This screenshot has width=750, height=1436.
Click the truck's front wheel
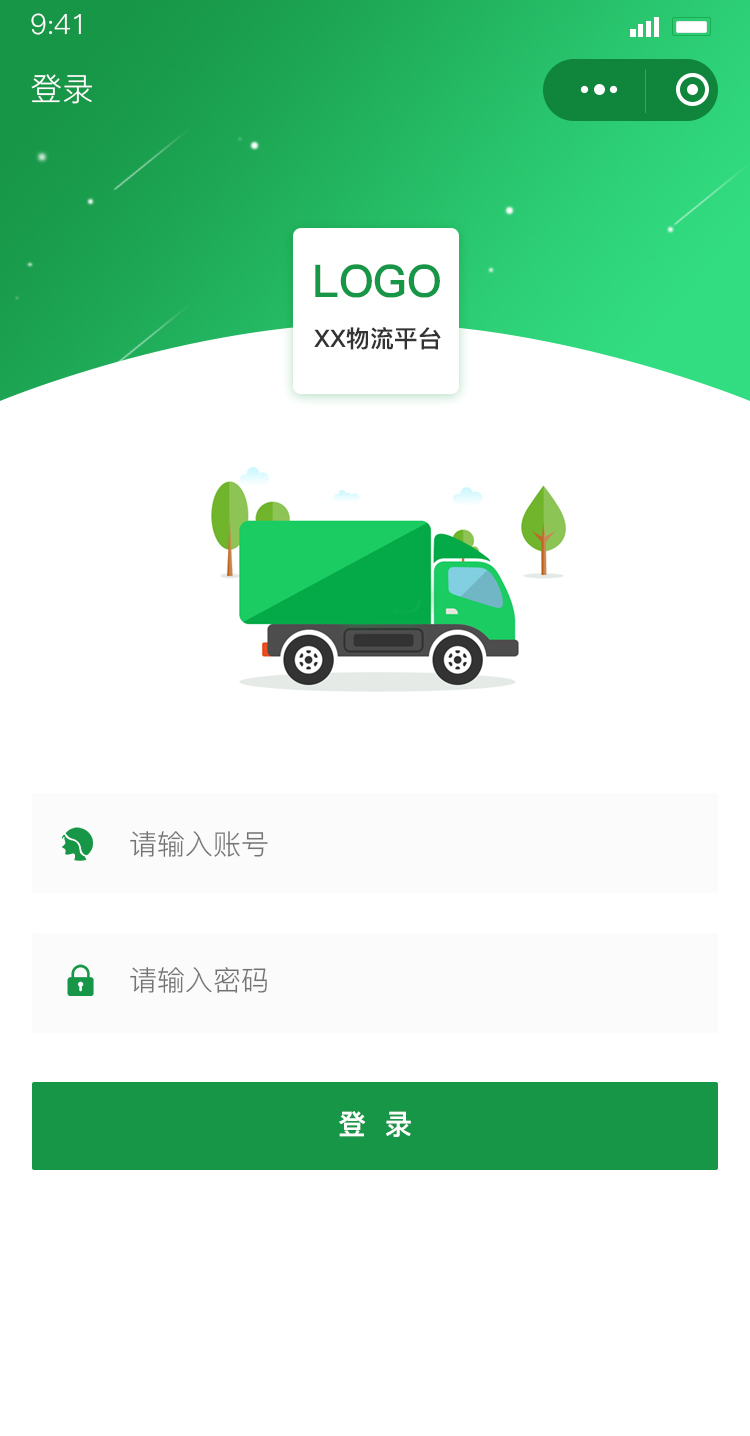[x=460, y=661]
